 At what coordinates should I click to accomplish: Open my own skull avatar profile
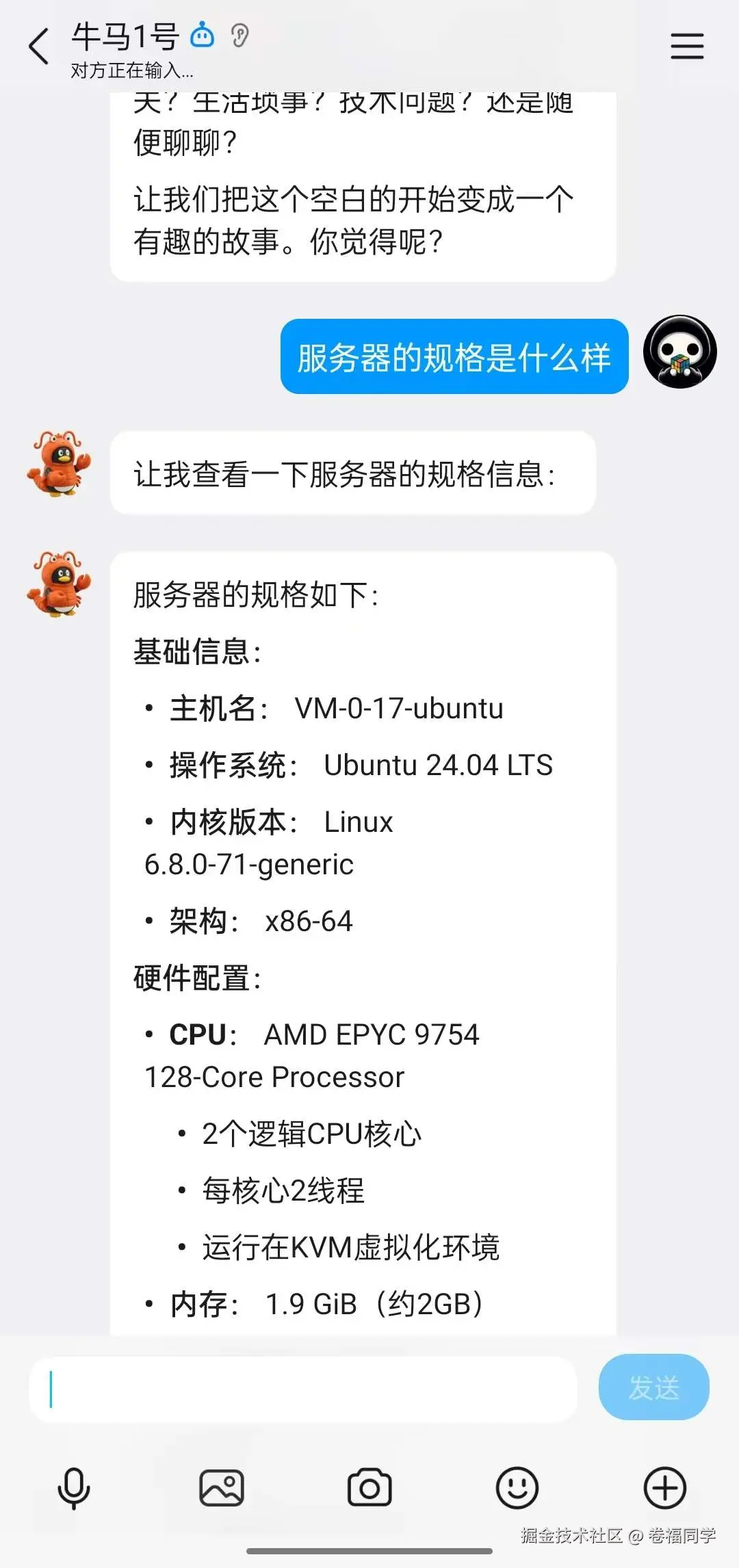pyautogui.click(x=679, y=352)
